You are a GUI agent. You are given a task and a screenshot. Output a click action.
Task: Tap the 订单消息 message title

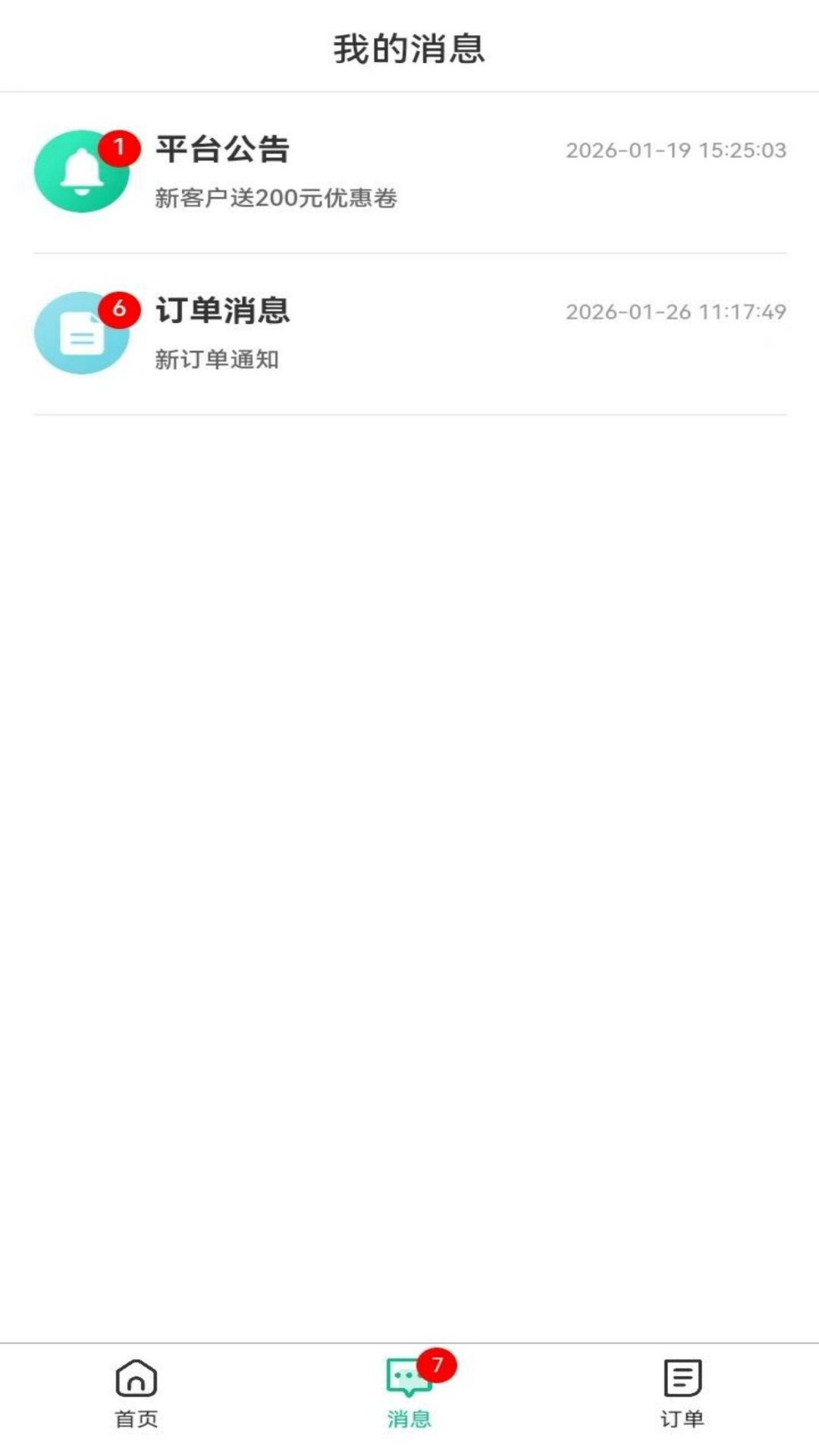[x=222, y=309]
